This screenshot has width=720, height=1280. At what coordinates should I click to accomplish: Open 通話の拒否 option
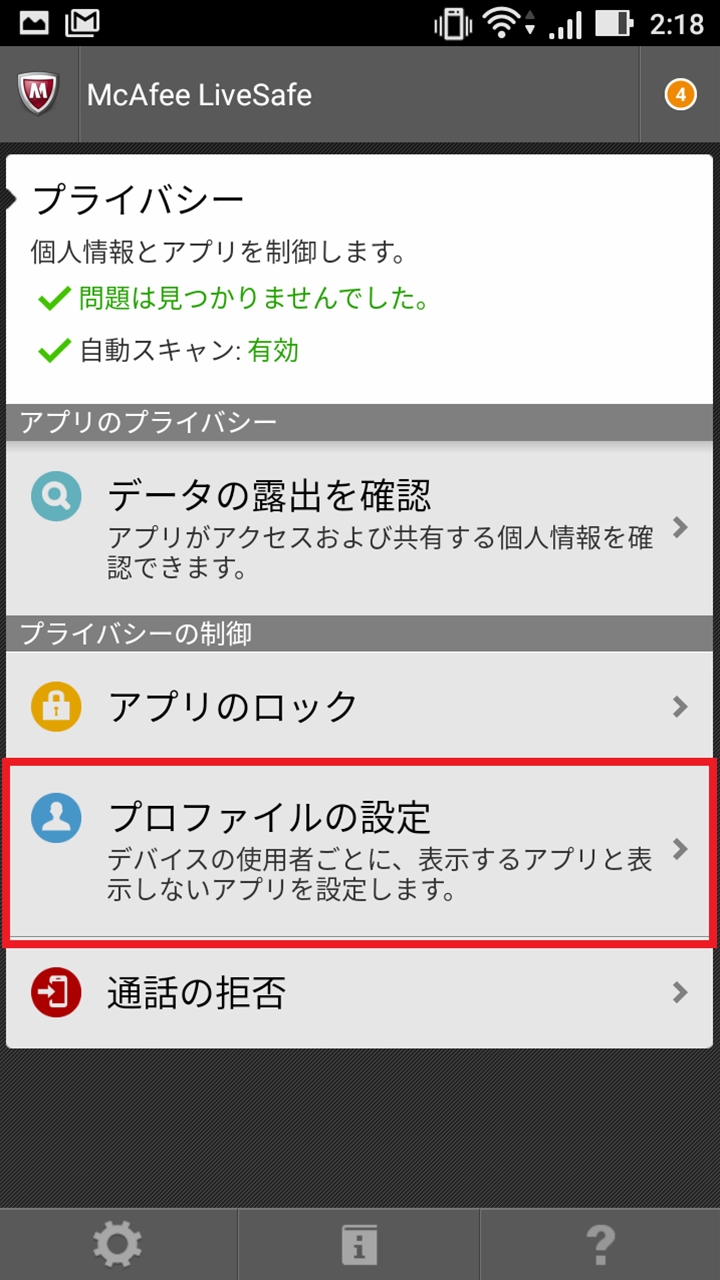pos(360,993)
